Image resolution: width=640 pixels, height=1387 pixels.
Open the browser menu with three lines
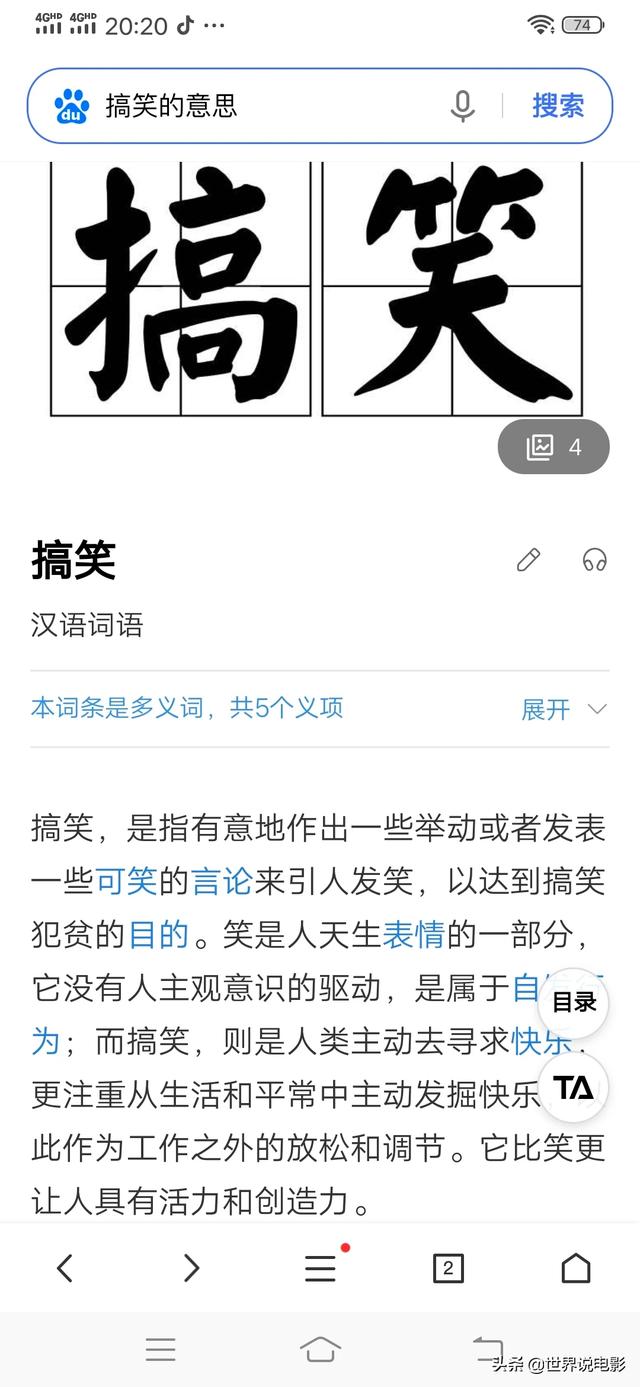pyautogui.click(x=320, y=1268)
